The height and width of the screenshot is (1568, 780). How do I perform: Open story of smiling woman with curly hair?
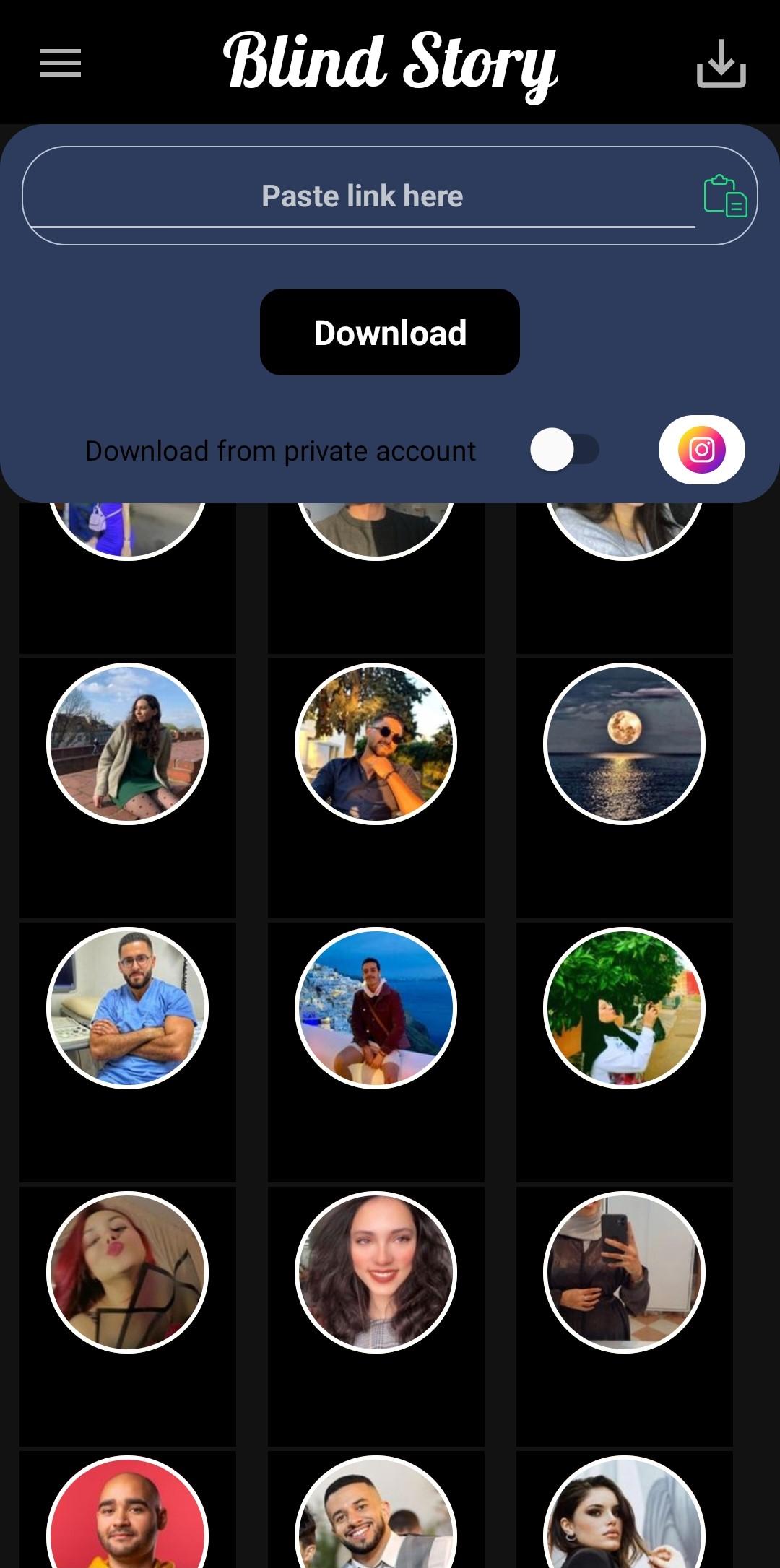tap(376, 1272)
